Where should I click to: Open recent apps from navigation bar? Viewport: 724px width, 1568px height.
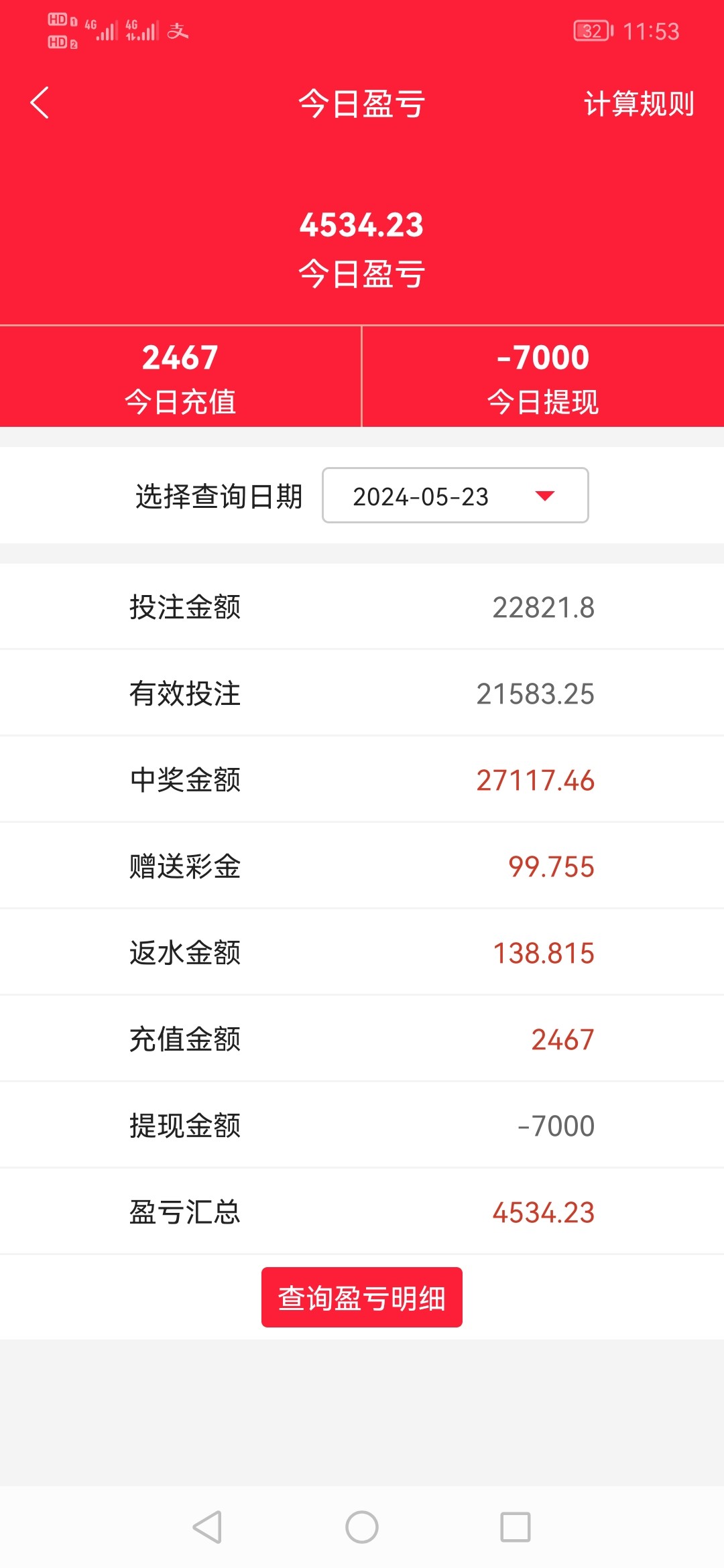coord(516,1527)
